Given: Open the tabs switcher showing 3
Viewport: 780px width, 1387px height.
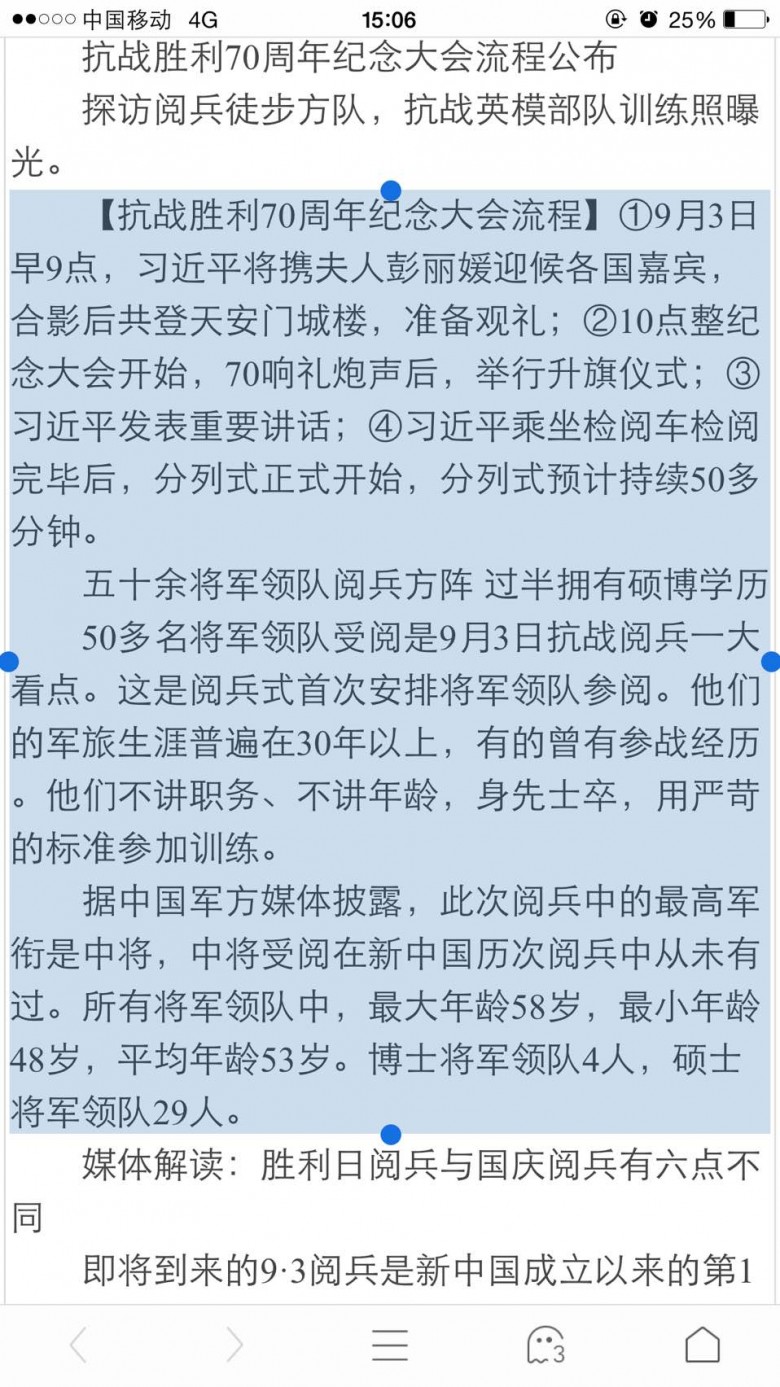Looking at the screenshot, I should pos(545,1345).
